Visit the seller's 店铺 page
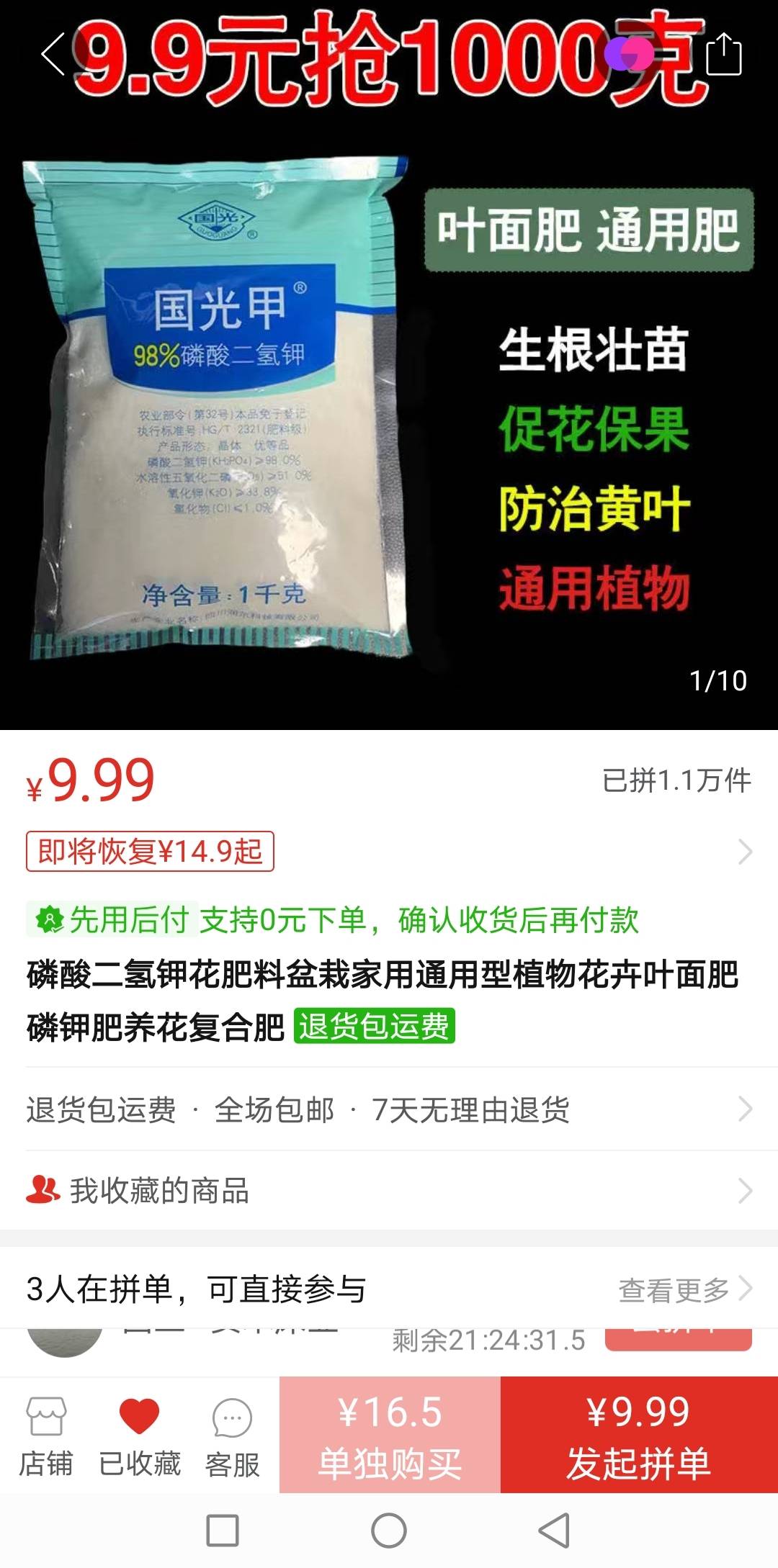 point(46,1436)
